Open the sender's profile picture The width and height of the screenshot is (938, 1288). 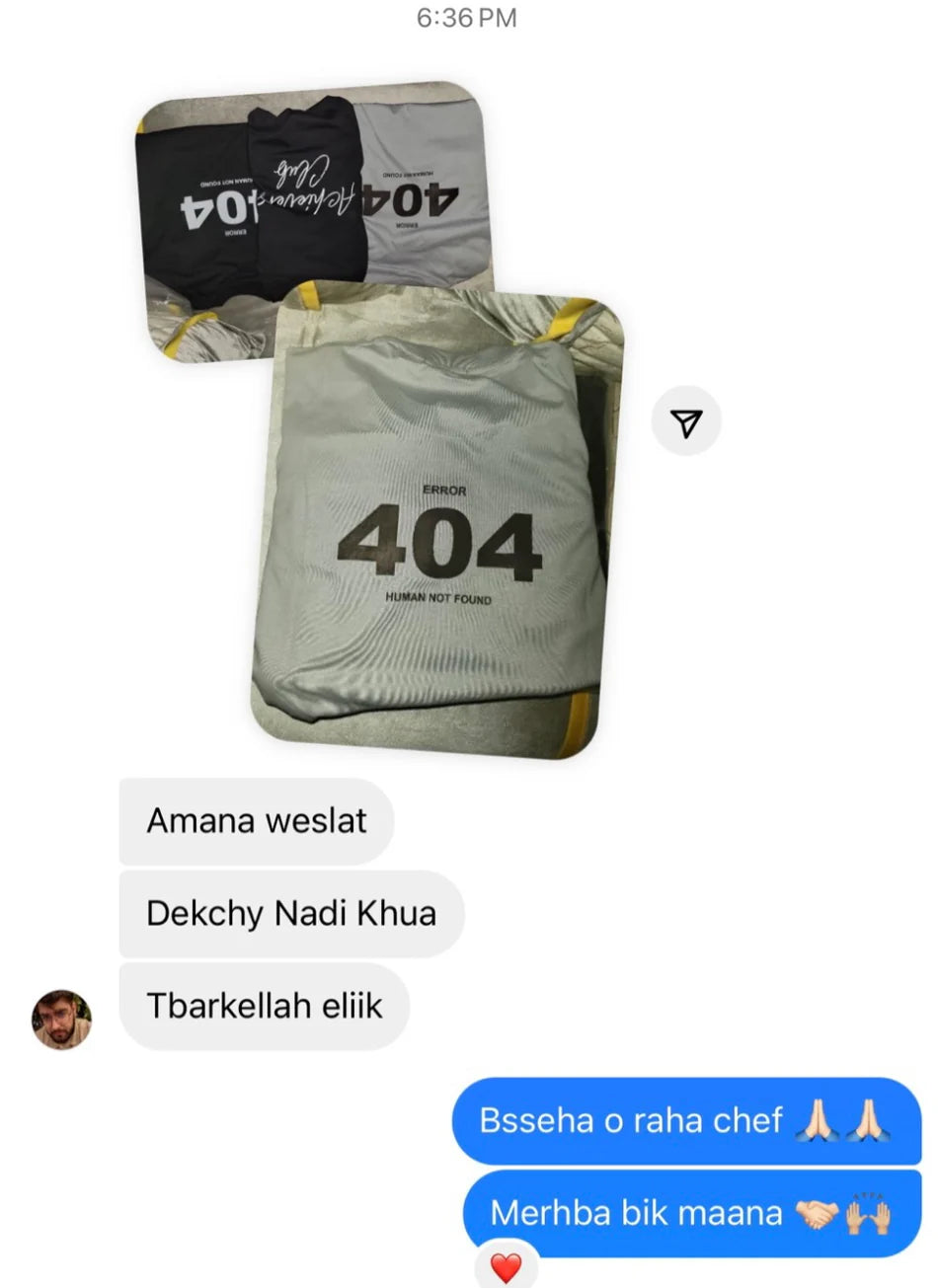coord(61,1020)
